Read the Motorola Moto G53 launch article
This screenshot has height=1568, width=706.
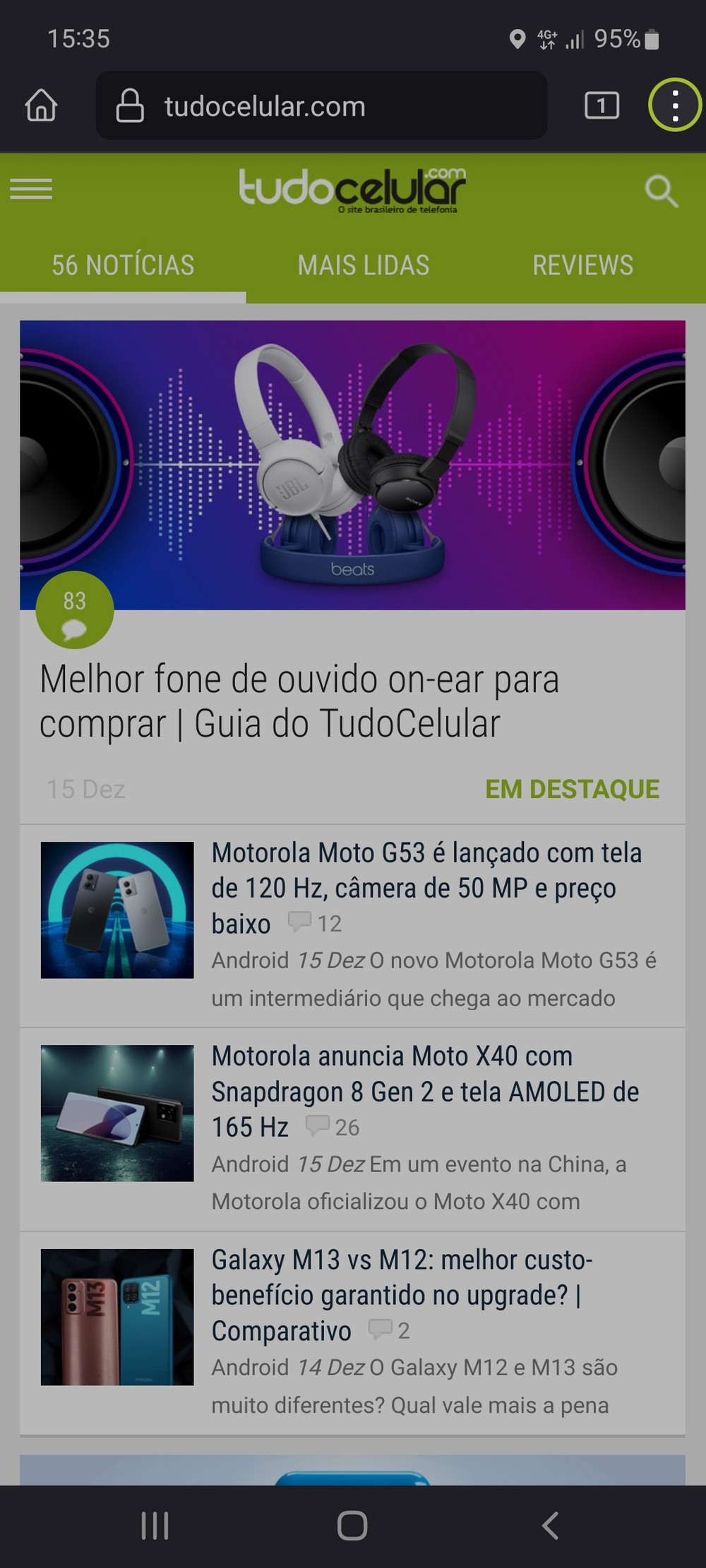point(426,888)
